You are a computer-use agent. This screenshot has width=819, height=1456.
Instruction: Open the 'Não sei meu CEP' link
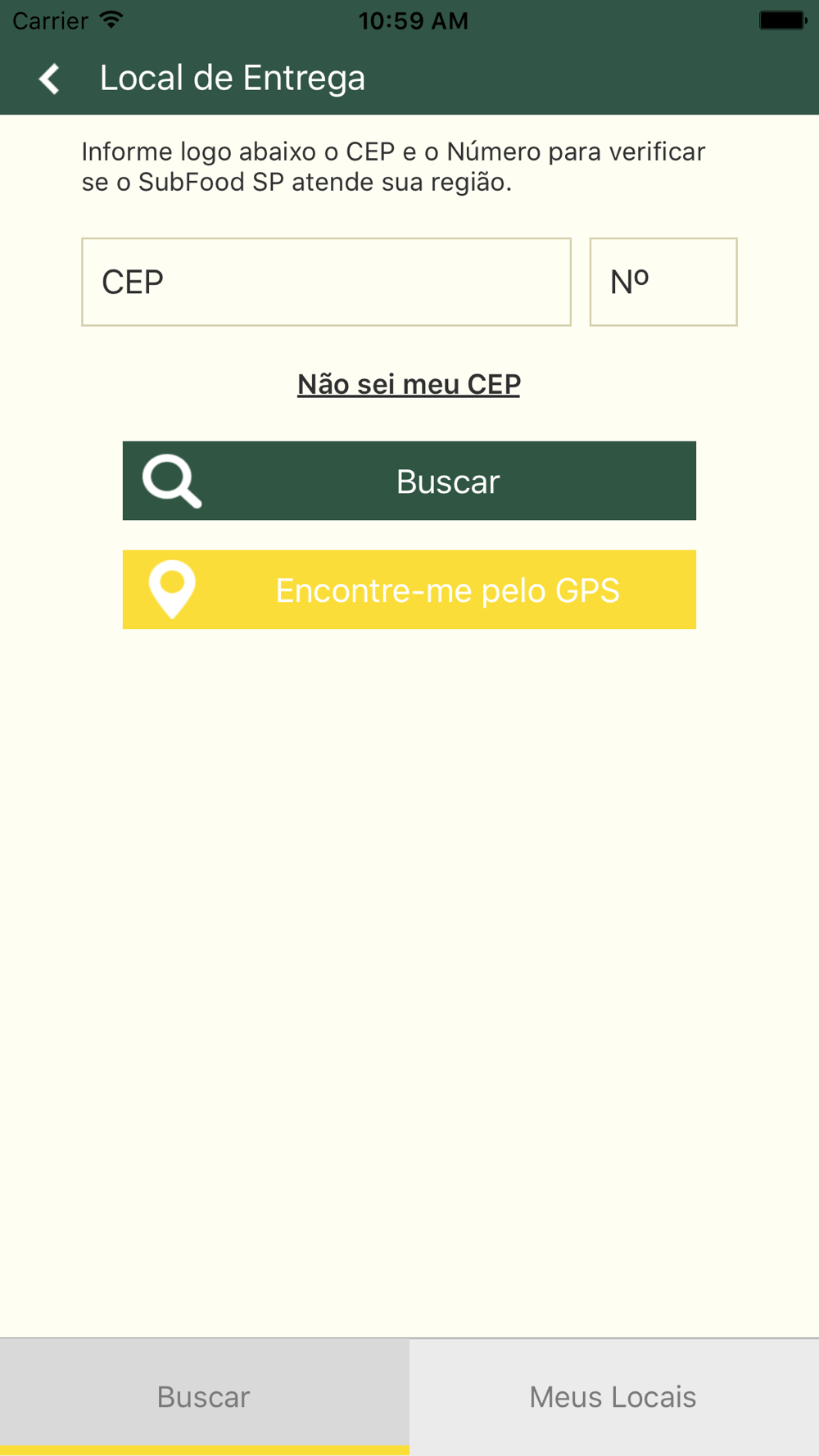click(409, 384)
